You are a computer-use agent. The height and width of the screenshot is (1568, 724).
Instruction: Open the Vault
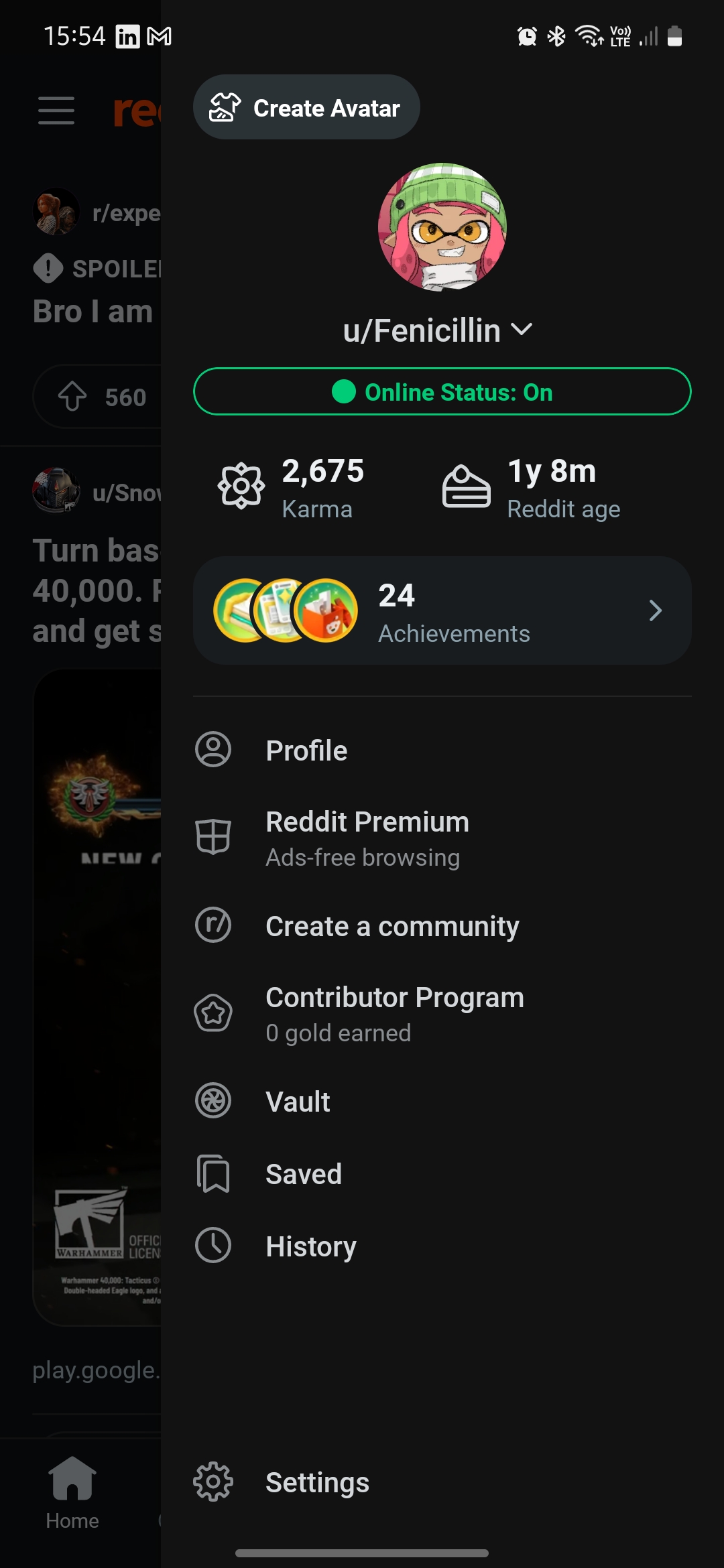coord(298,1102)
